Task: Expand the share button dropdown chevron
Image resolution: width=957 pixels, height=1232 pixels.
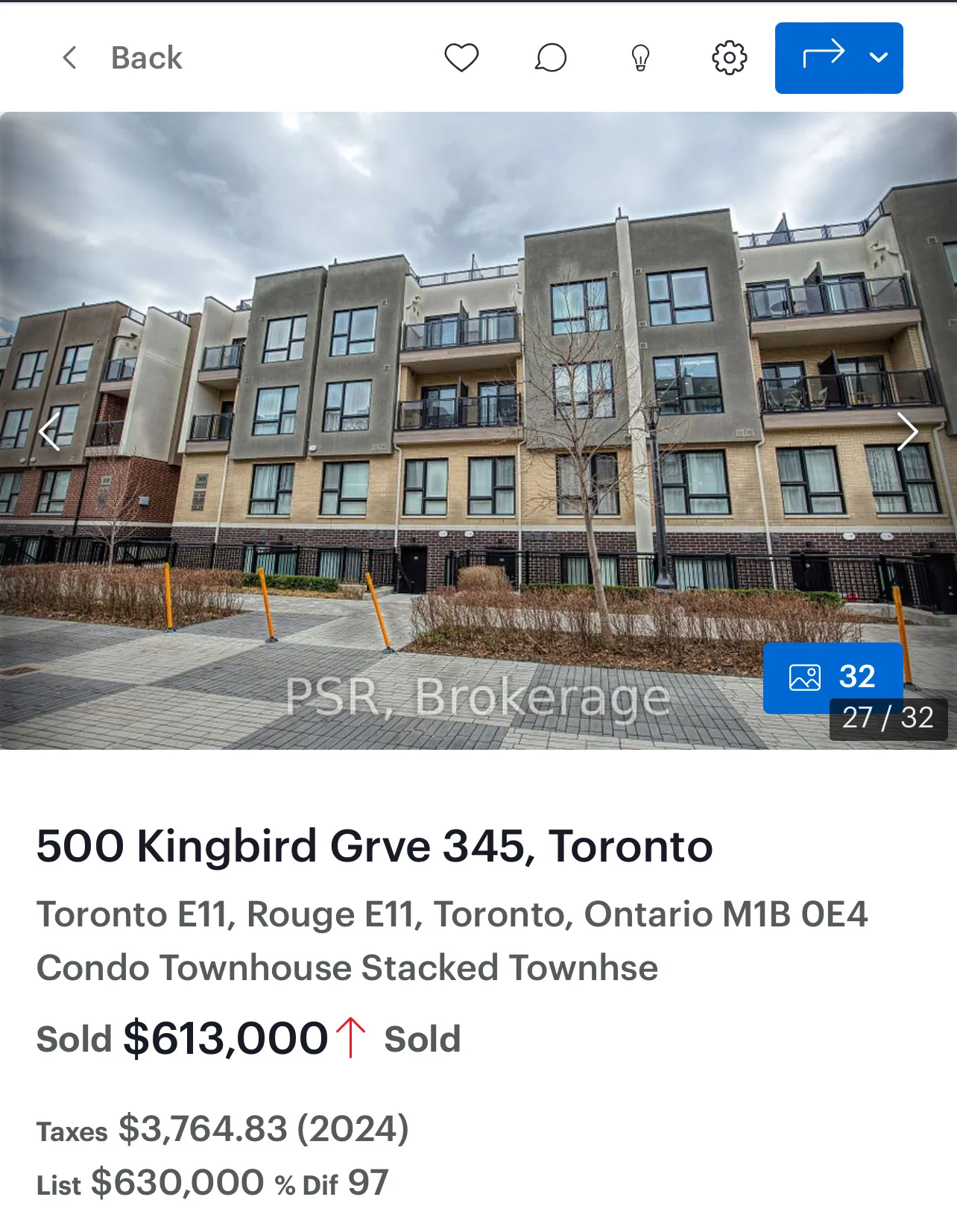Action: click(879, 58)
